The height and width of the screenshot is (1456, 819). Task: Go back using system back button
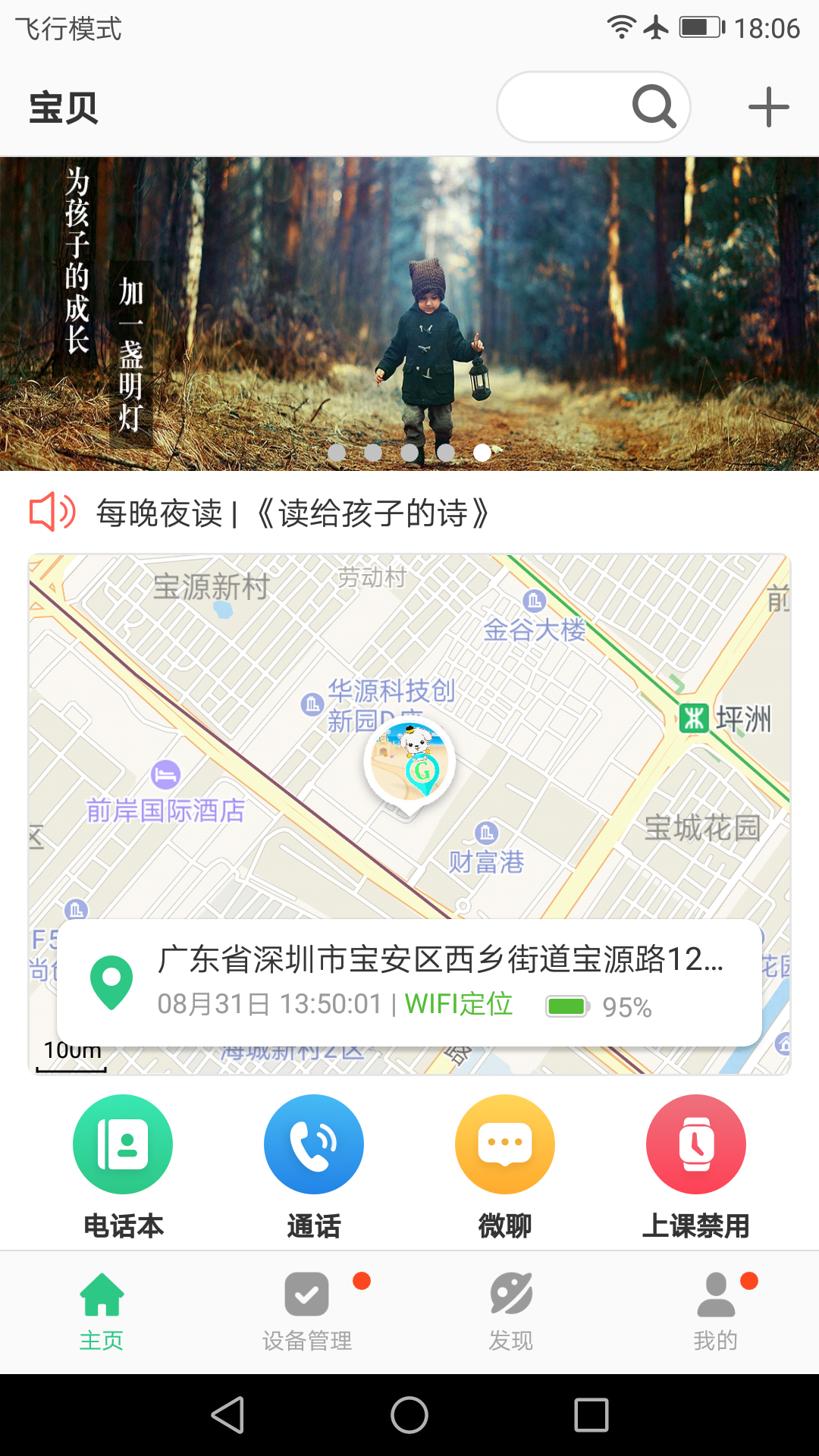click(227, 1415)
